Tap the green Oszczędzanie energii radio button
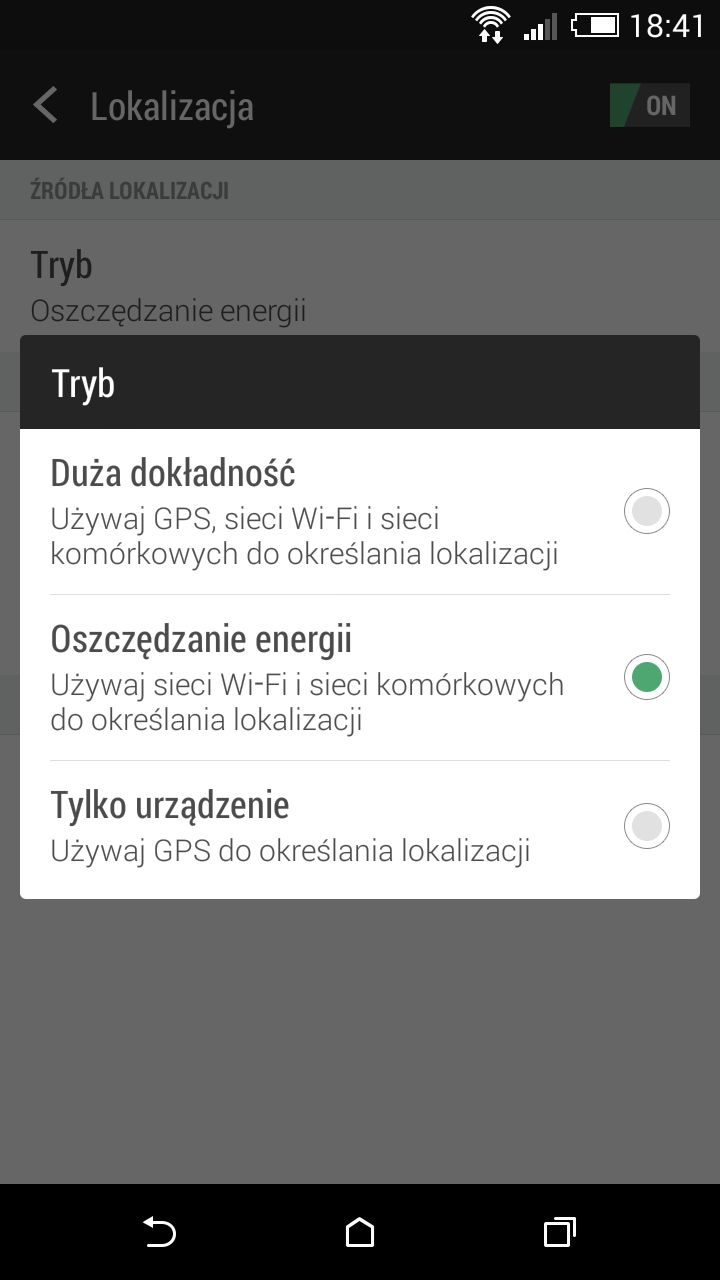Image resolution: width=720 pixels, height=1280 pixels. tap(646, 677)
